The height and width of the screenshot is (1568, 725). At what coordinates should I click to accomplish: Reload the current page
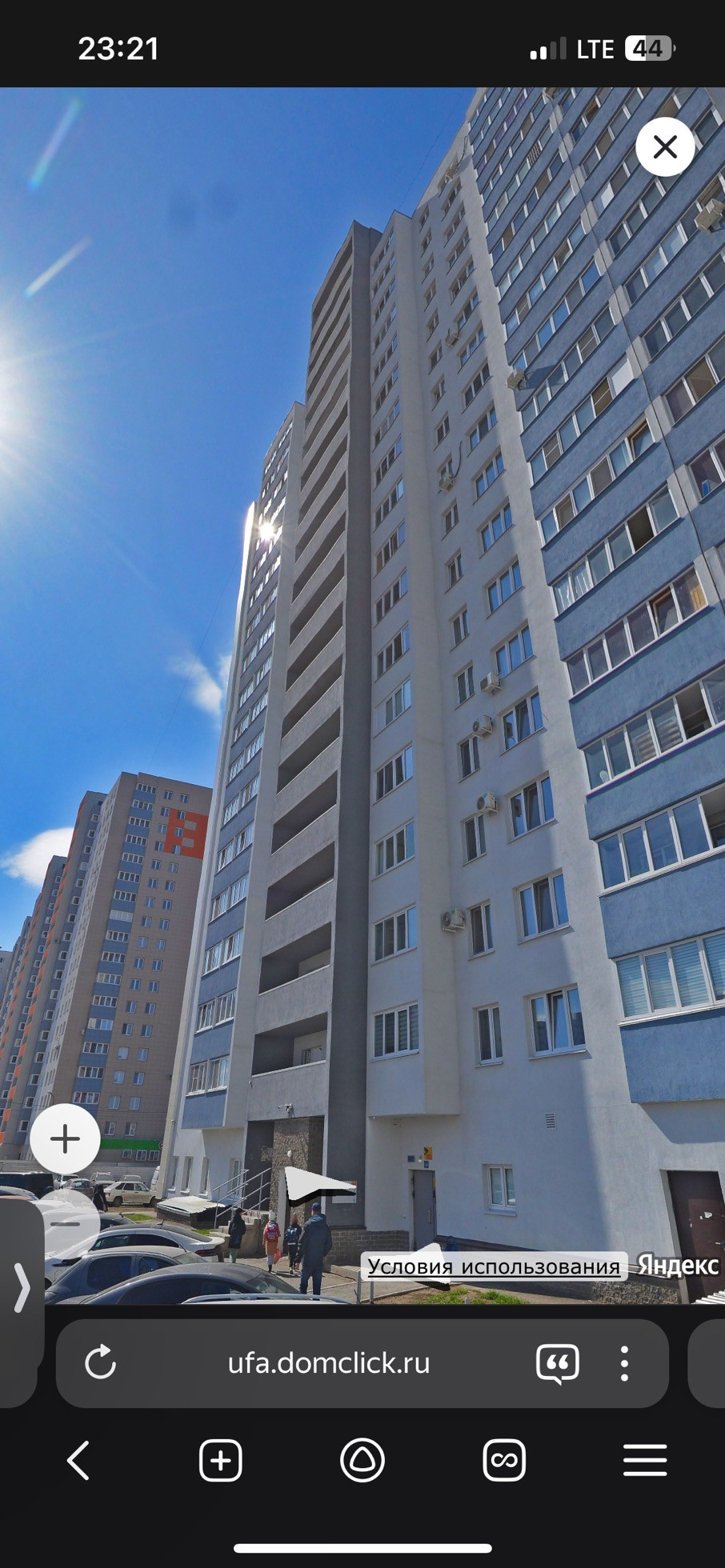[101, 1362]
